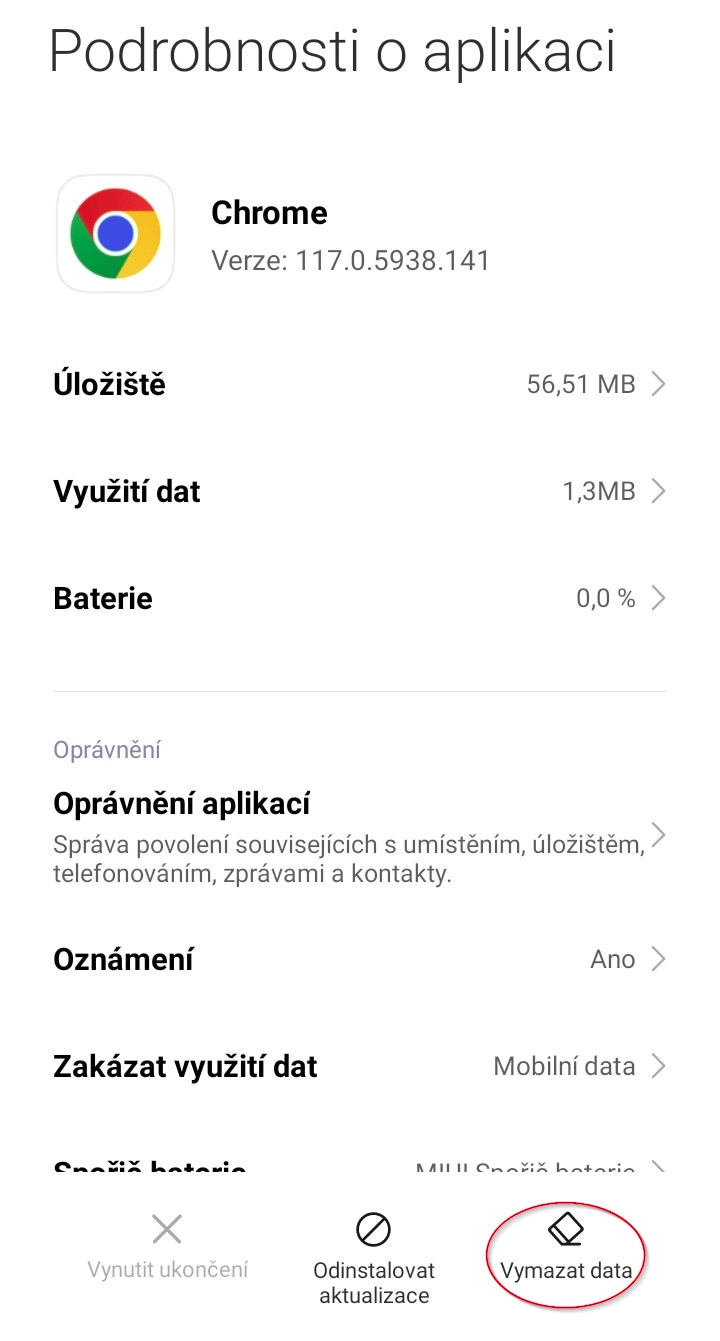720x1341 pixels.
Task: Tap Vymazat data button
Action: pyautogui.click(x=566, y=1250)
